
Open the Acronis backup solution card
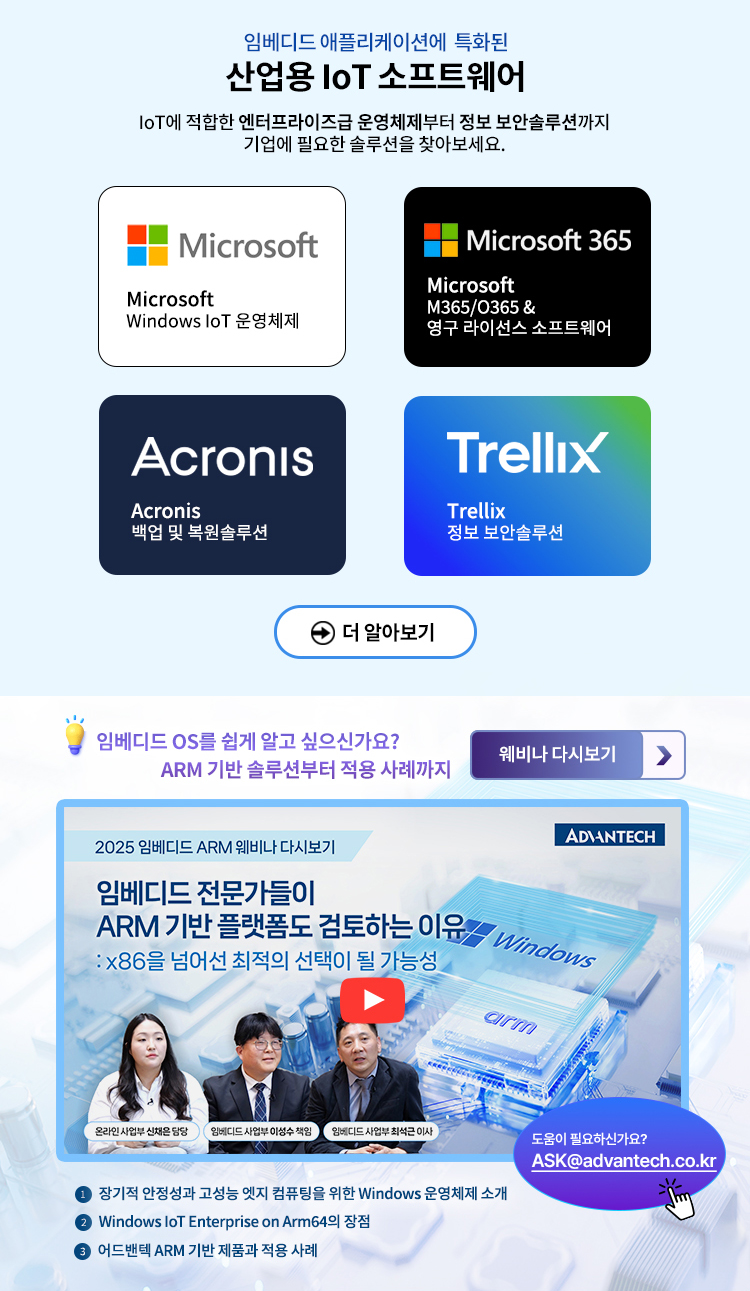[222, 486]
